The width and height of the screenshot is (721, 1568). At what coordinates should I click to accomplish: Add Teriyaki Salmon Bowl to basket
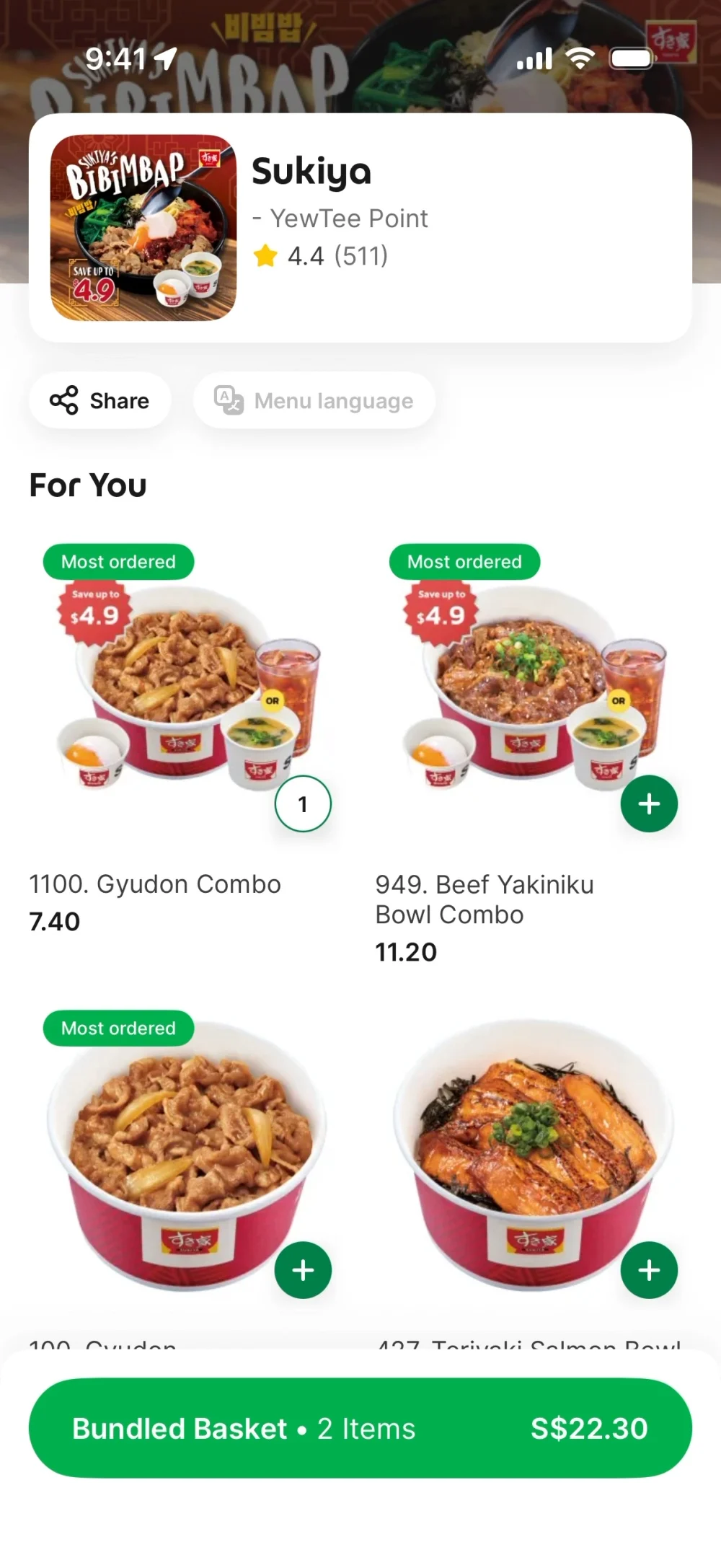(649, 1270)
